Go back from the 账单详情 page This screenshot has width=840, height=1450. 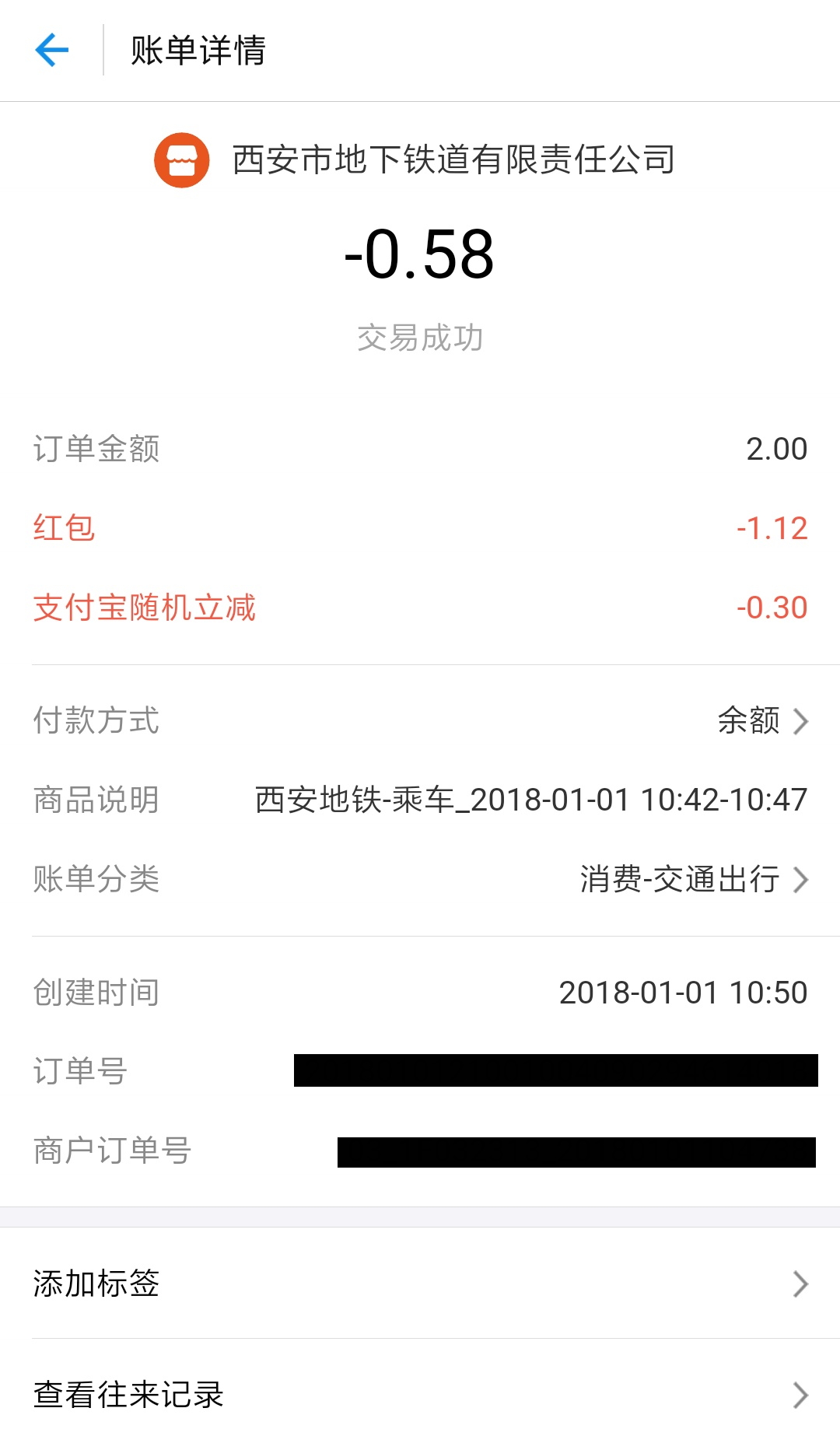tap(52, 51)
